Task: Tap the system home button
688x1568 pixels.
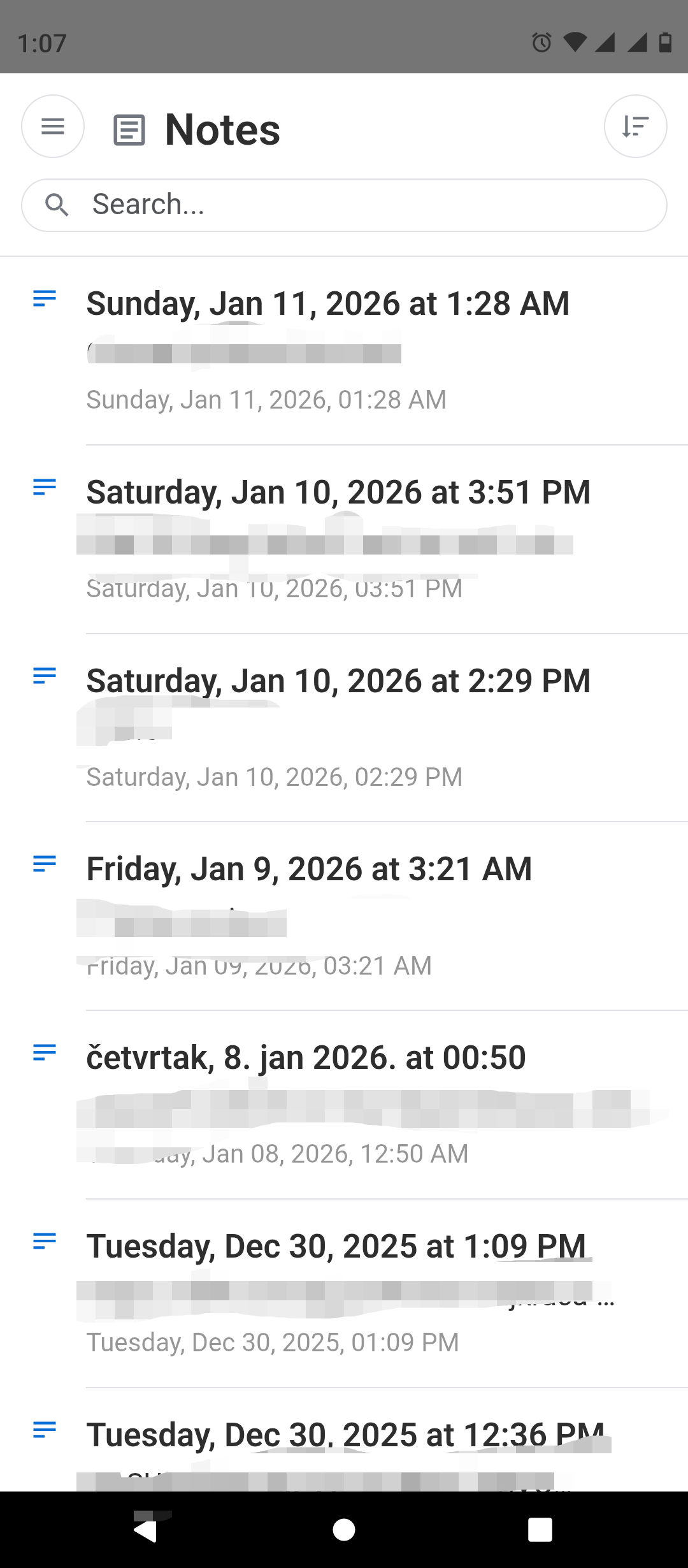Action: click(344, 1530)
